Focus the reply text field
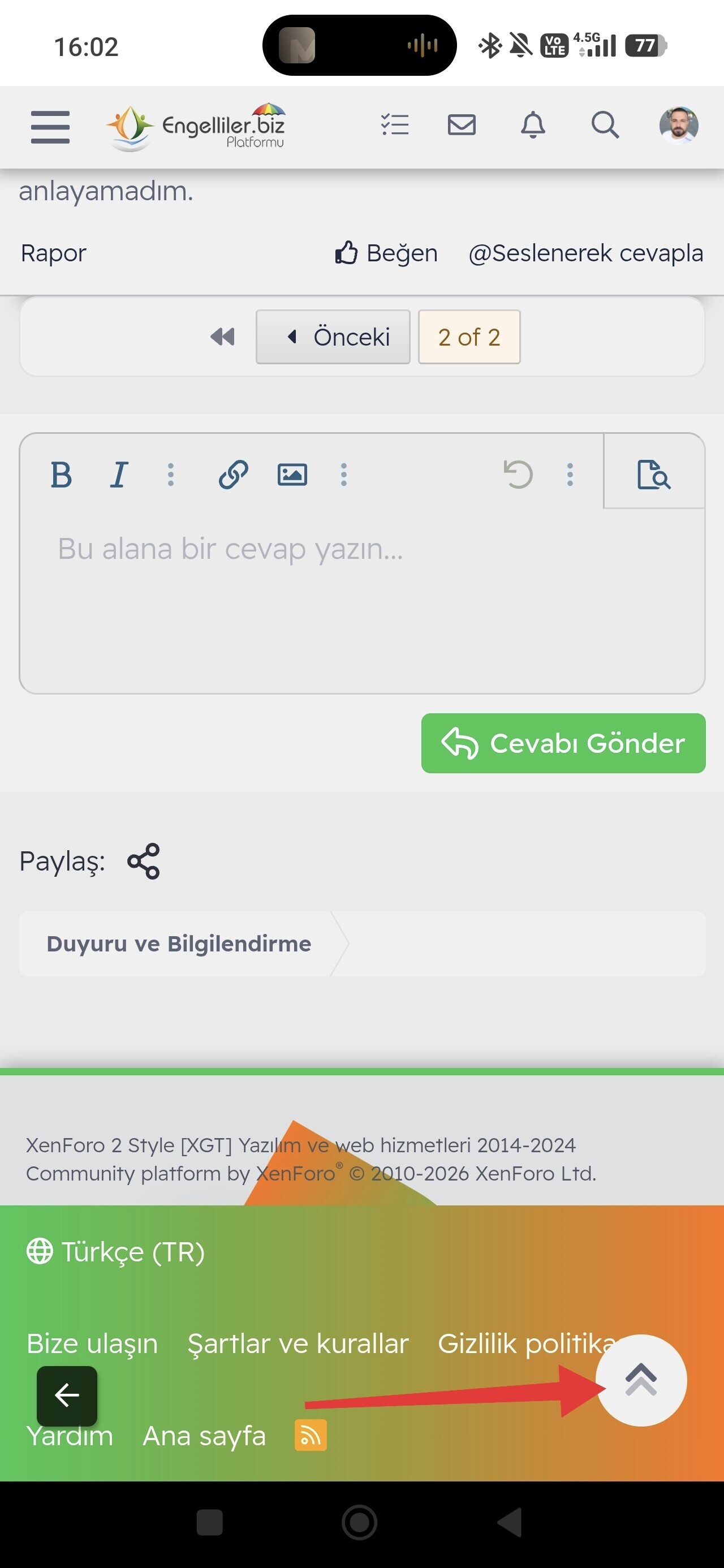The width and height of the screenshot is (724, 1568). (363, 600)
